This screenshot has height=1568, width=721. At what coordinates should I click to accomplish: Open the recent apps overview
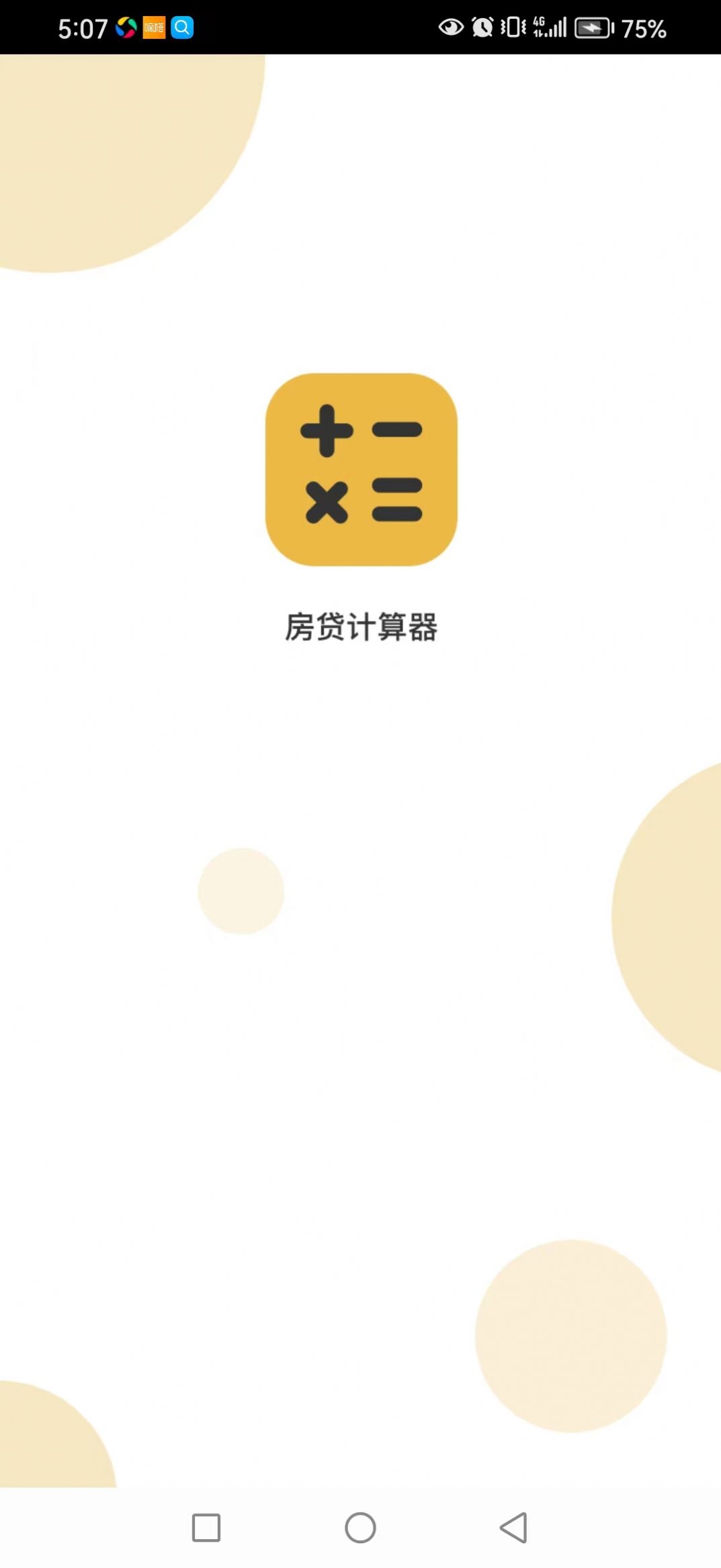(x=206, y=1528)
